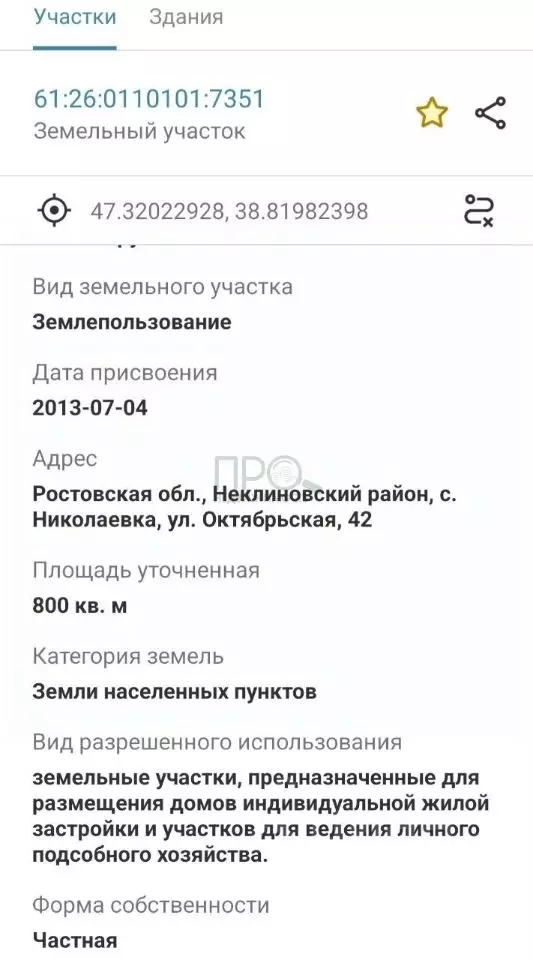Add parcel to favorites with the star

click(x=432, y=113)
